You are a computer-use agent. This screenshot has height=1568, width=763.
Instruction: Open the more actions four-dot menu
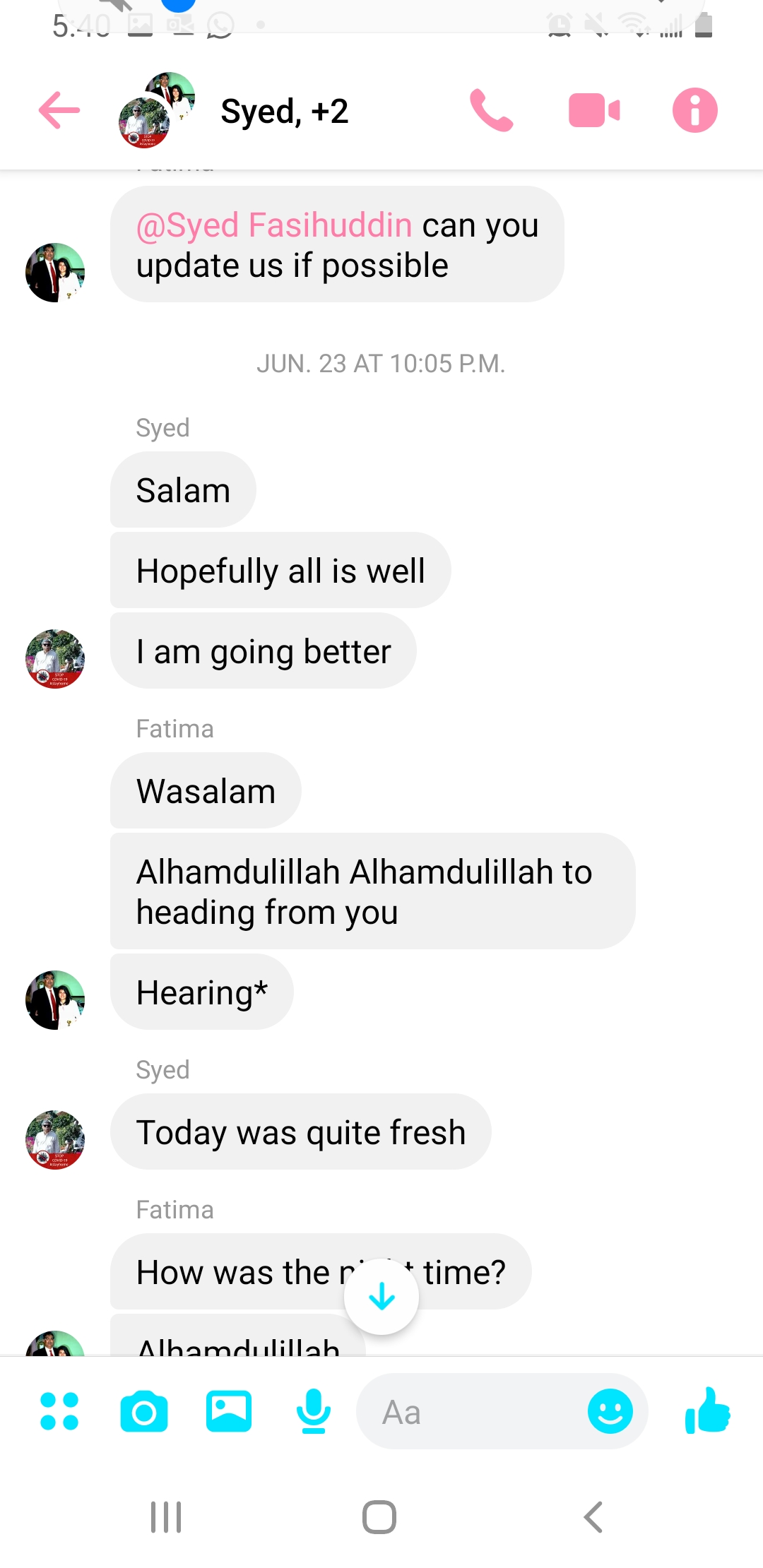[59, 1411]
